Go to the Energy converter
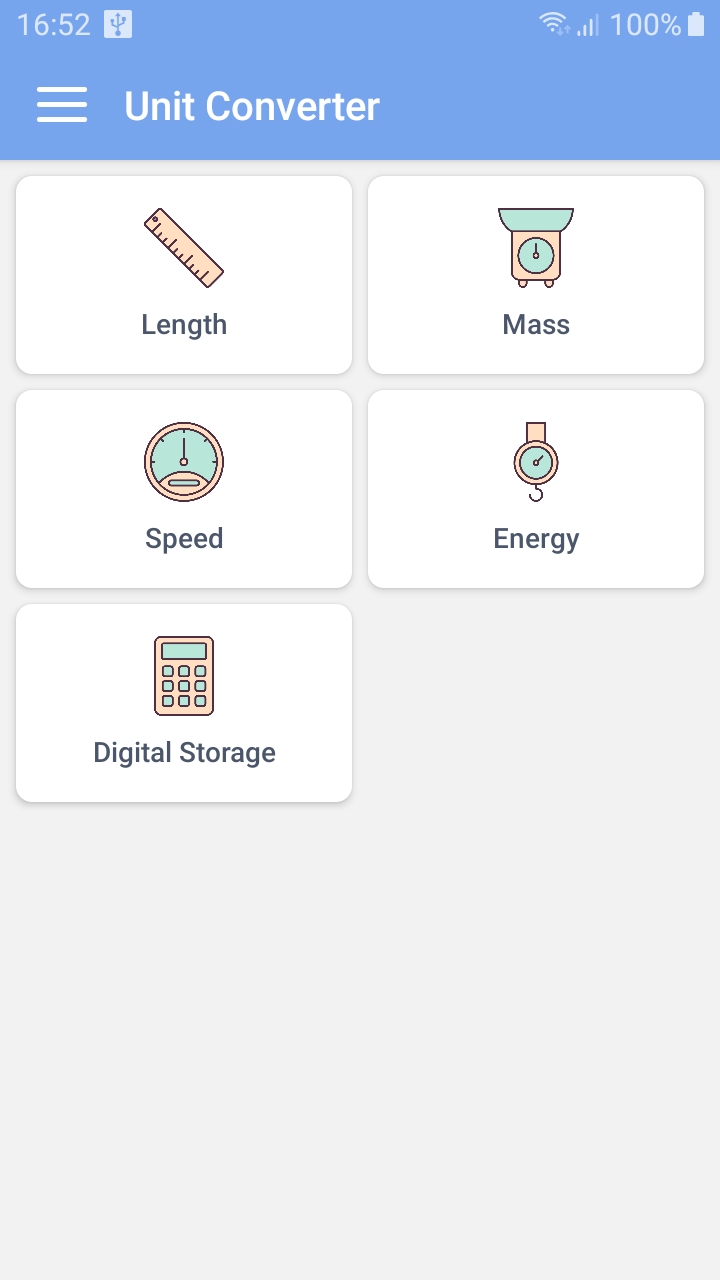This screenshot has height=1280, width=720. [x=536, y=489]
